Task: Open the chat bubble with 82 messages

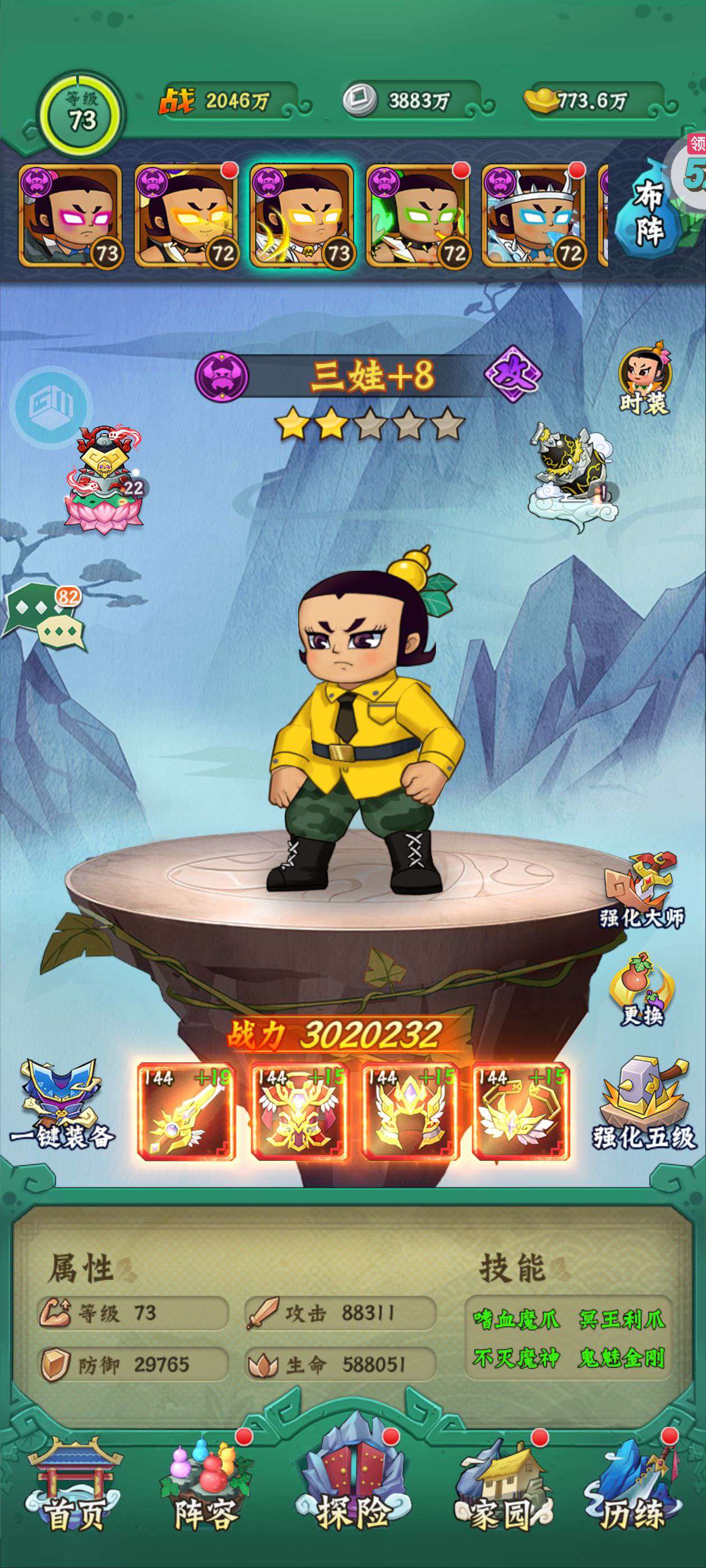Action: pyautogui.click(x=47, y=617)
